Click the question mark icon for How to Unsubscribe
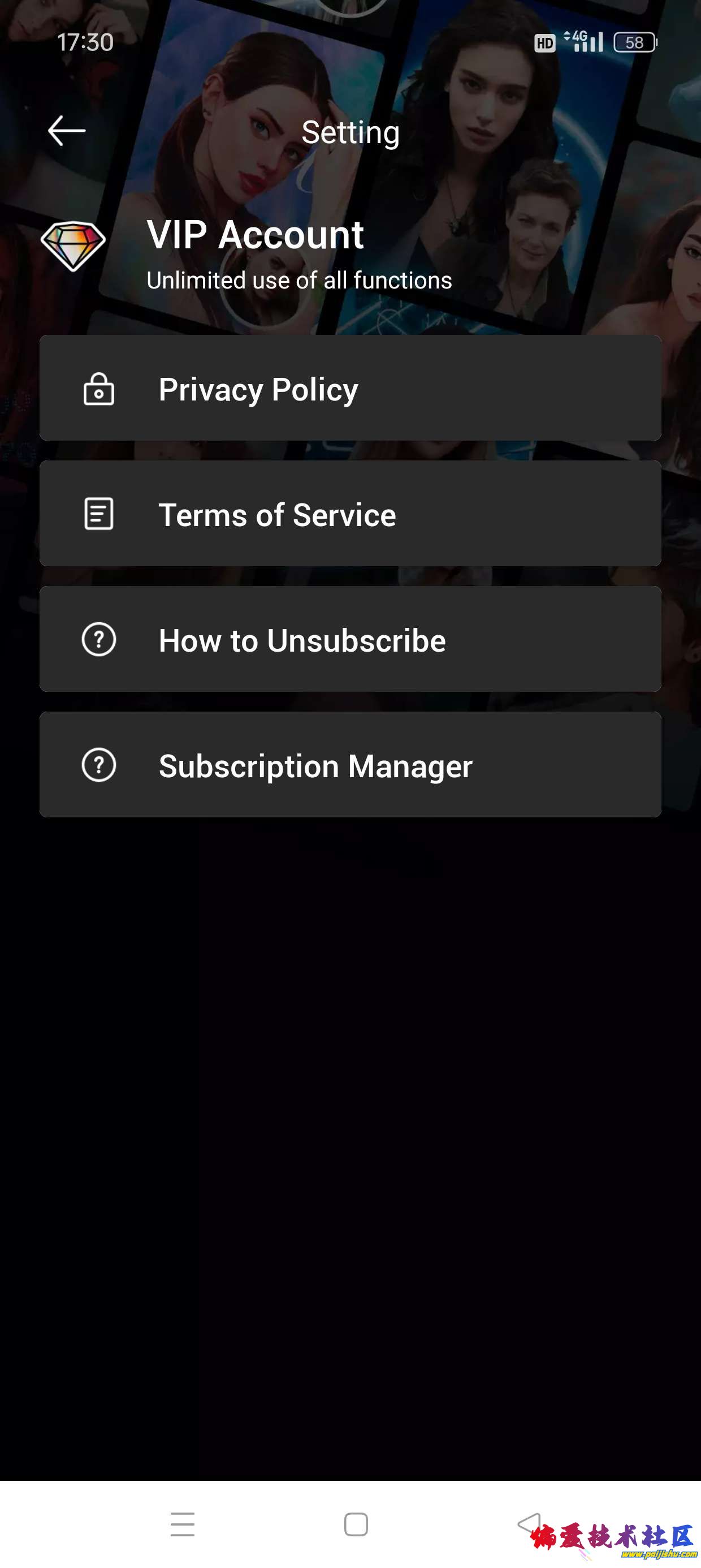The height and width of the screenshot is (1568, 701). coord(99,640)
